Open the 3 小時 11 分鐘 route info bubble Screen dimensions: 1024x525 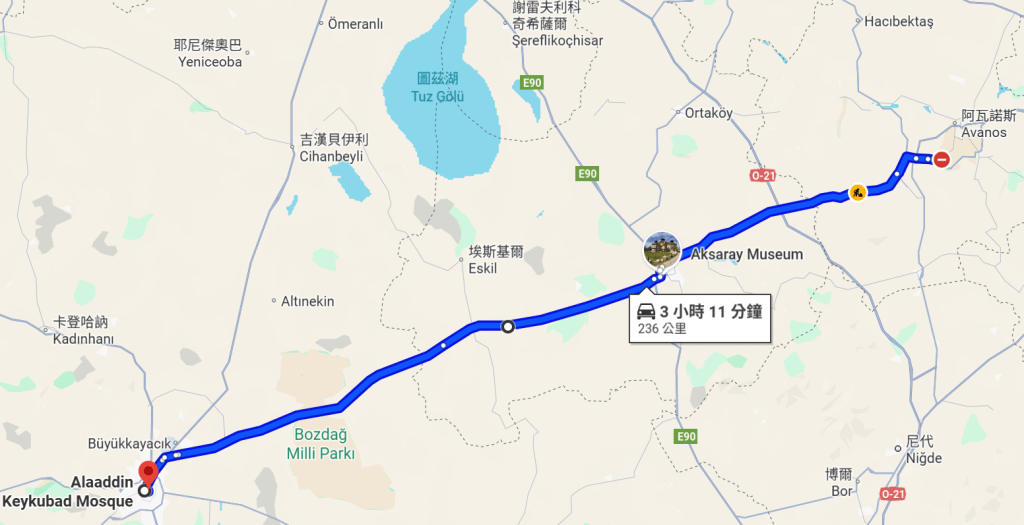tap(700, 318)
